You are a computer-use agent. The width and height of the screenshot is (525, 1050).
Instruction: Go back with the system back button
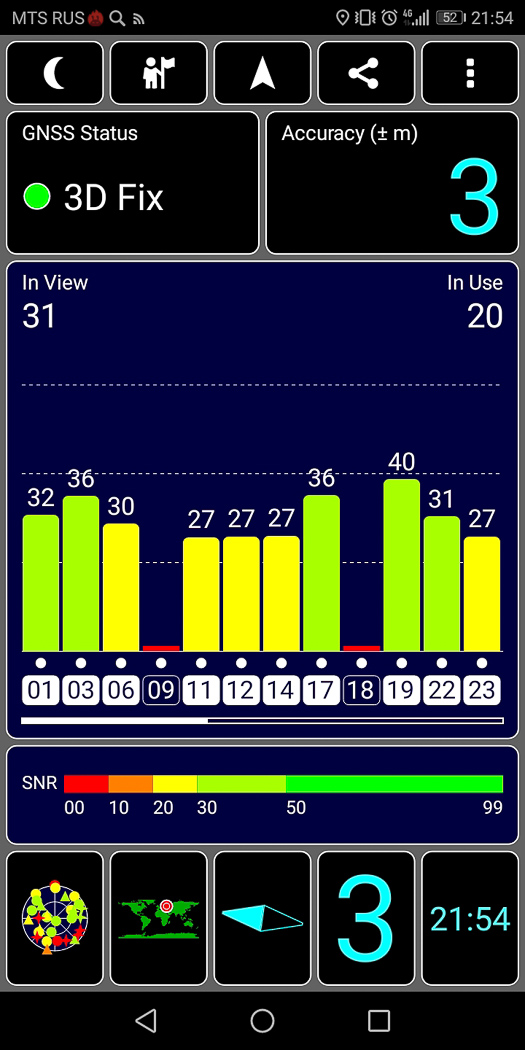click(x=146, y=1021)
